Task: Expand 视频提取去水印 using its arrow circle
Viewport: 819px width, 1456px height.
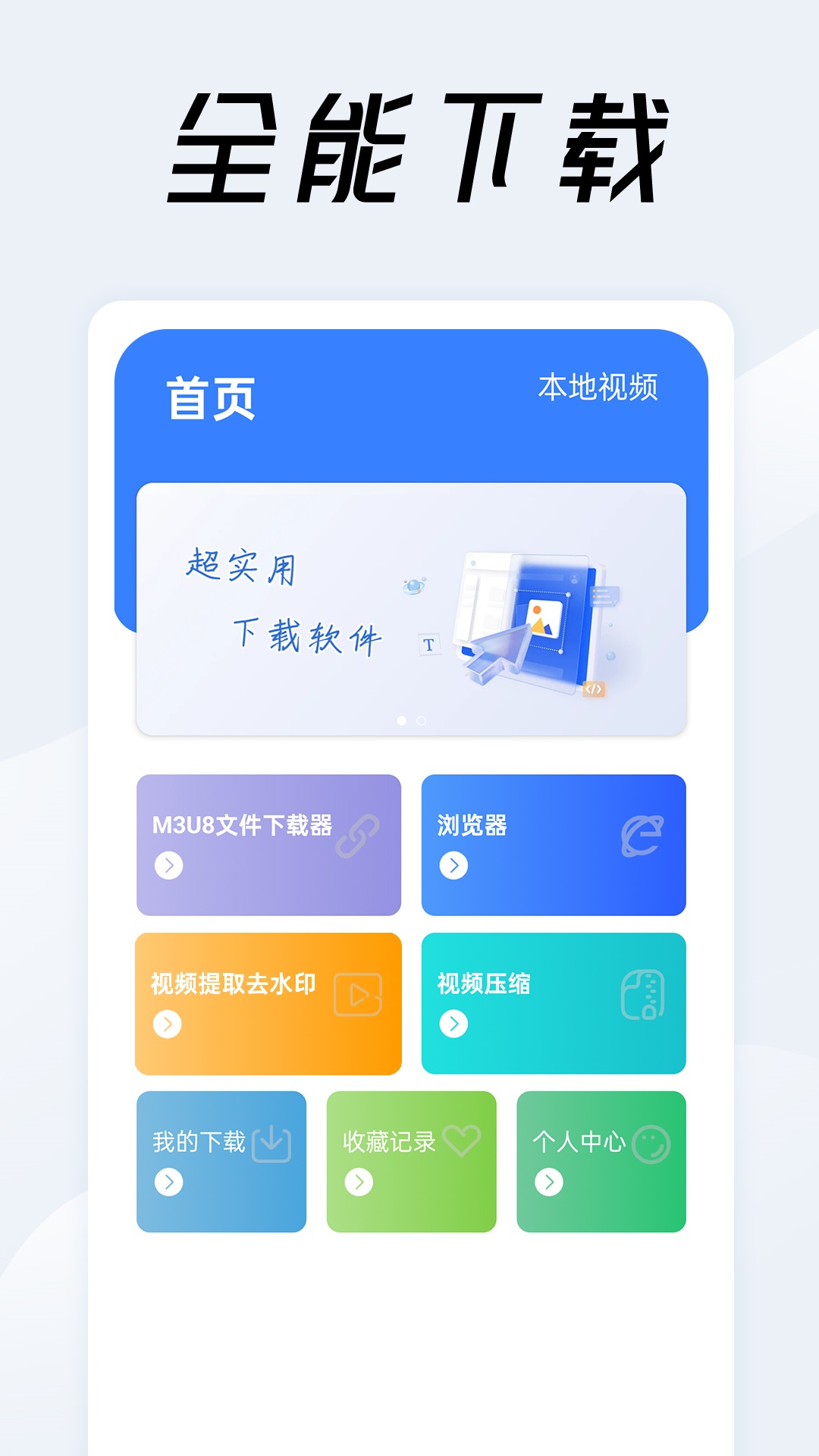Action: 168,1022
